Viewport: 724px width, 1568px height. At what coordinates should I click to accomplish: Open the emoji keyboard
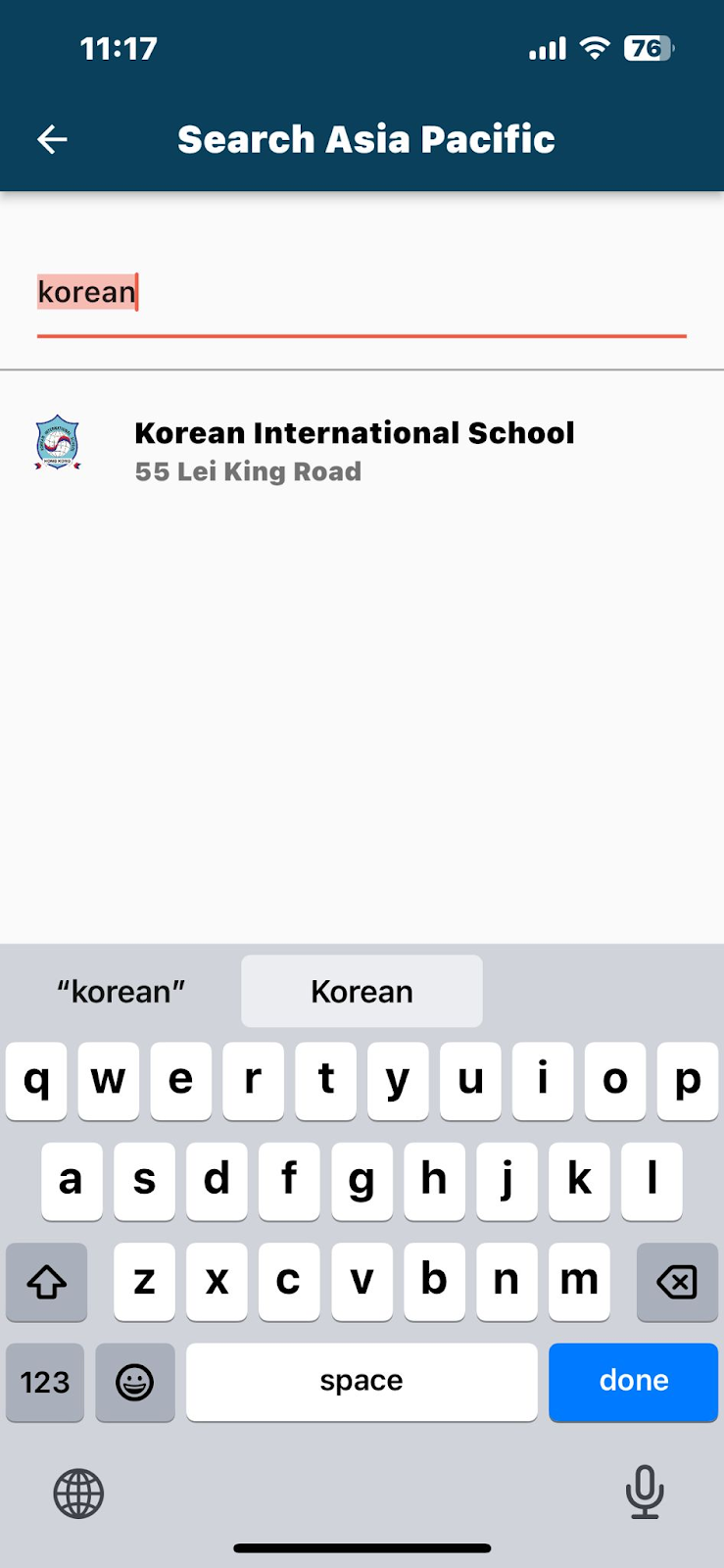click(x=135, y=1382)
